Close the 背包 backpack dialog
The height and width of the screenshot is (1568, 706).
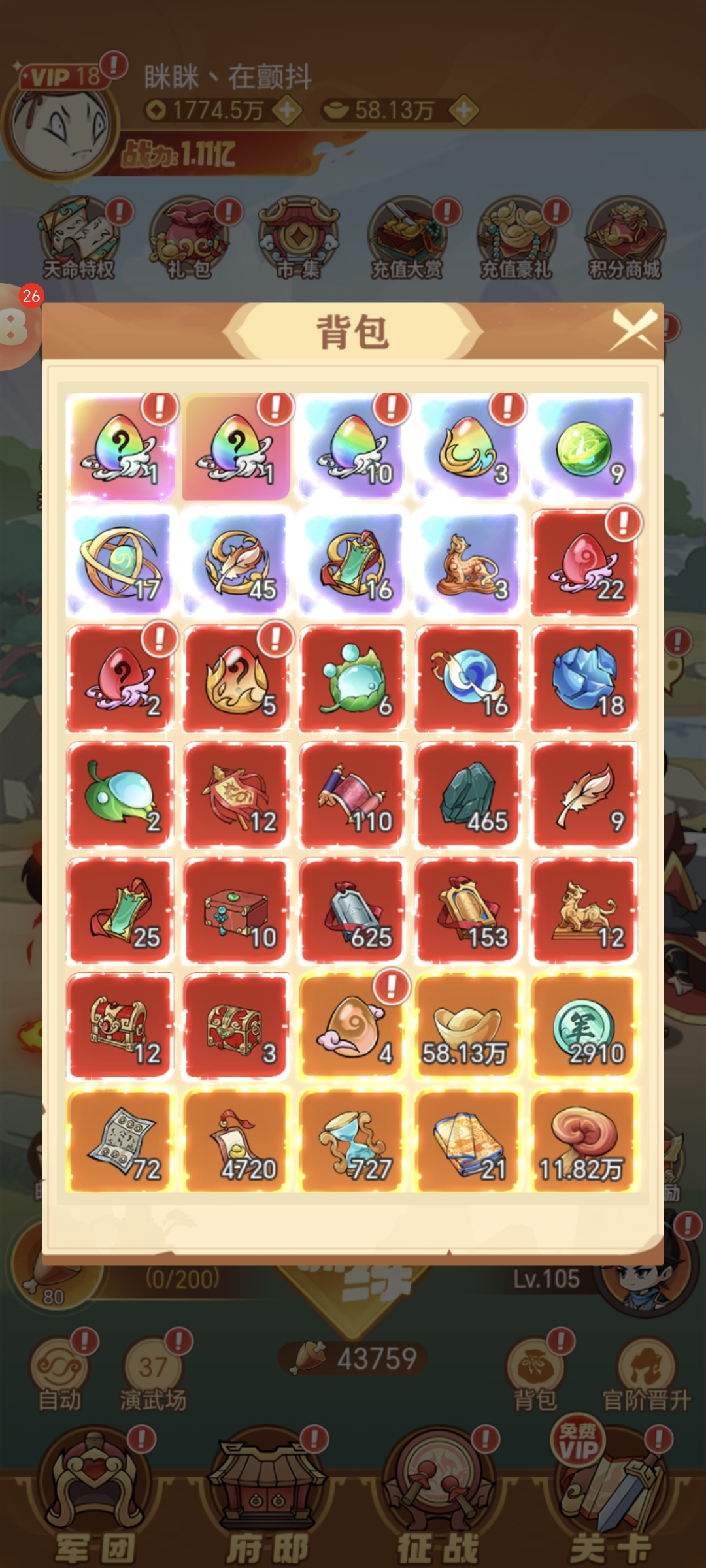click(x=633, y=329)
